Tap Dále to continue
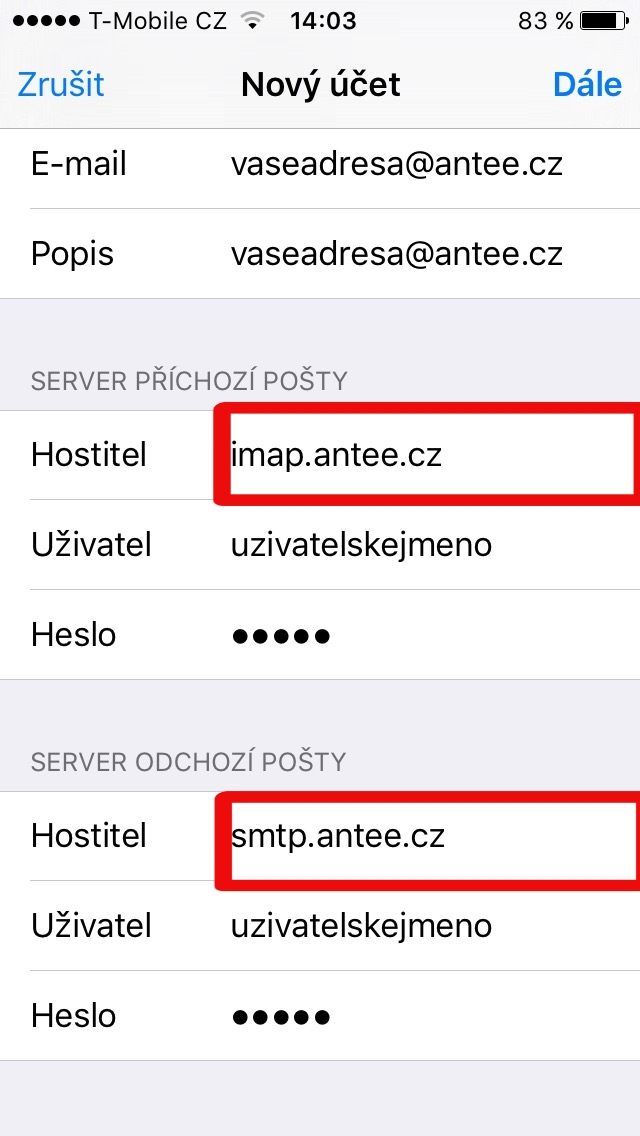The height and width of the screenshot is (1136, 640). click(x=587, y=85)
